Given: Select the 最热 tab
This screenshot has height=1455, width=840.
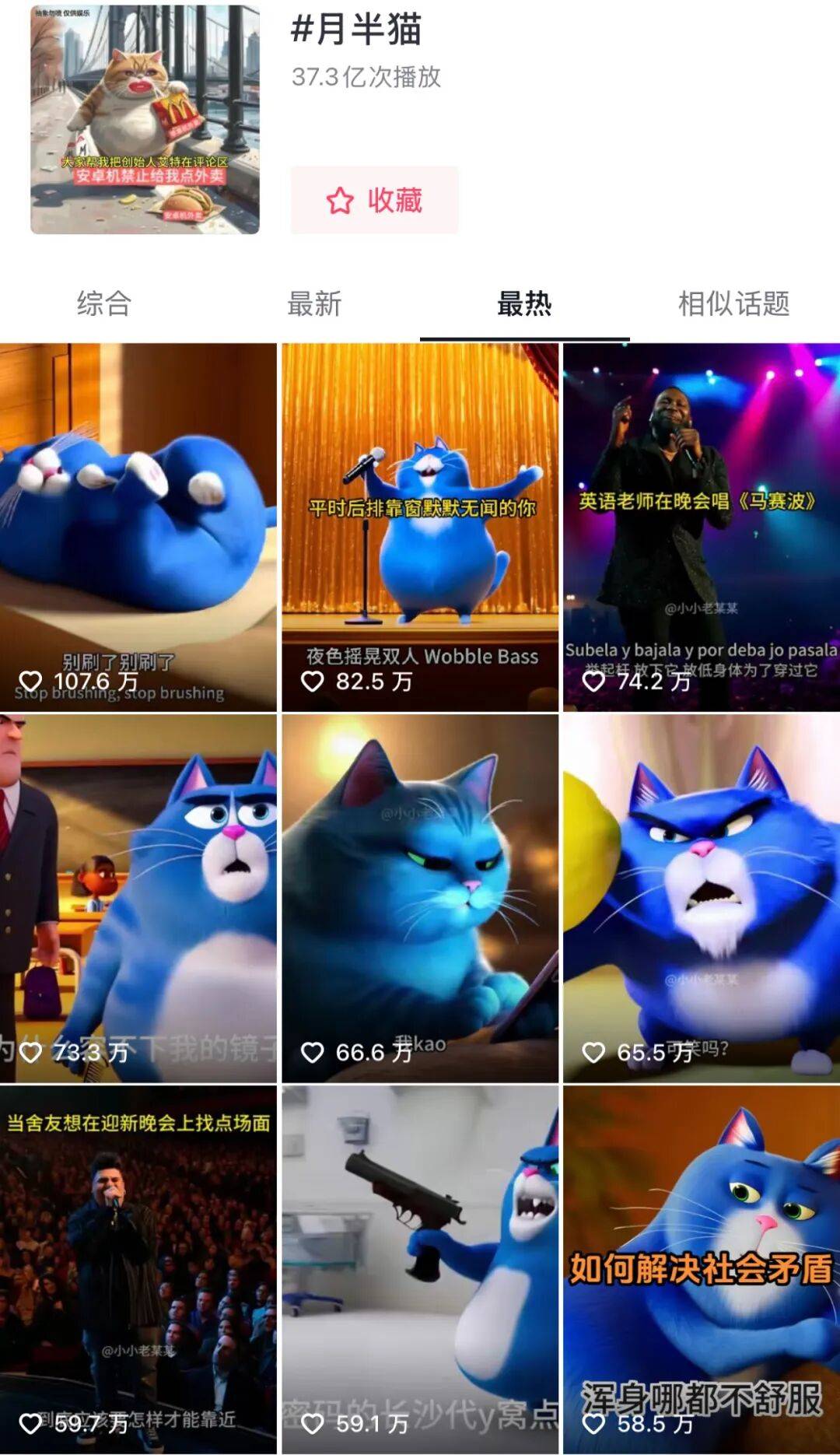Looking at the screenshot, I should pyautogui.click(x=524, y=303).
